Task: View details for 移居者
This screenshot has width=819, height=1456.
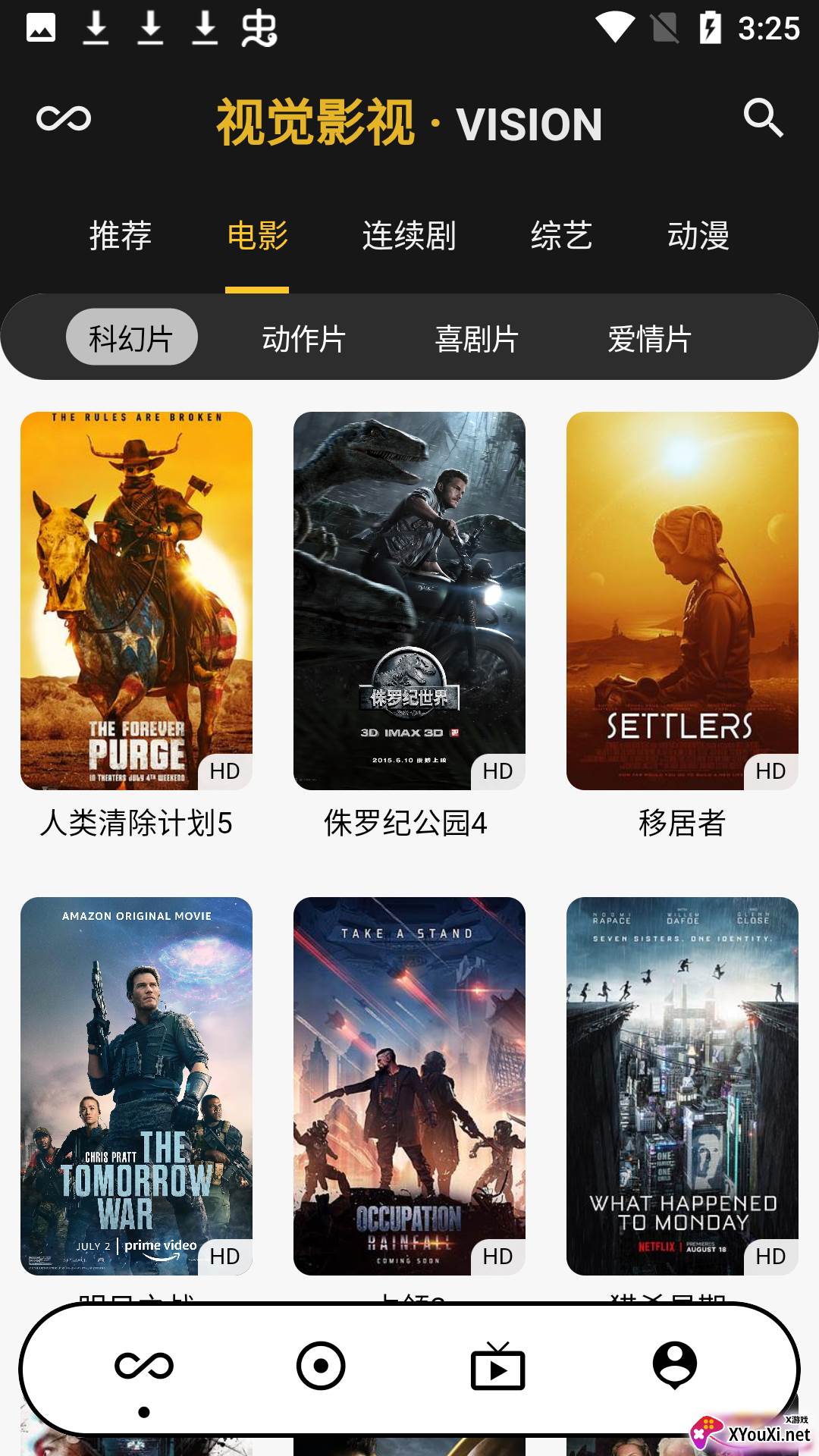Action: [x=682, y=601]
